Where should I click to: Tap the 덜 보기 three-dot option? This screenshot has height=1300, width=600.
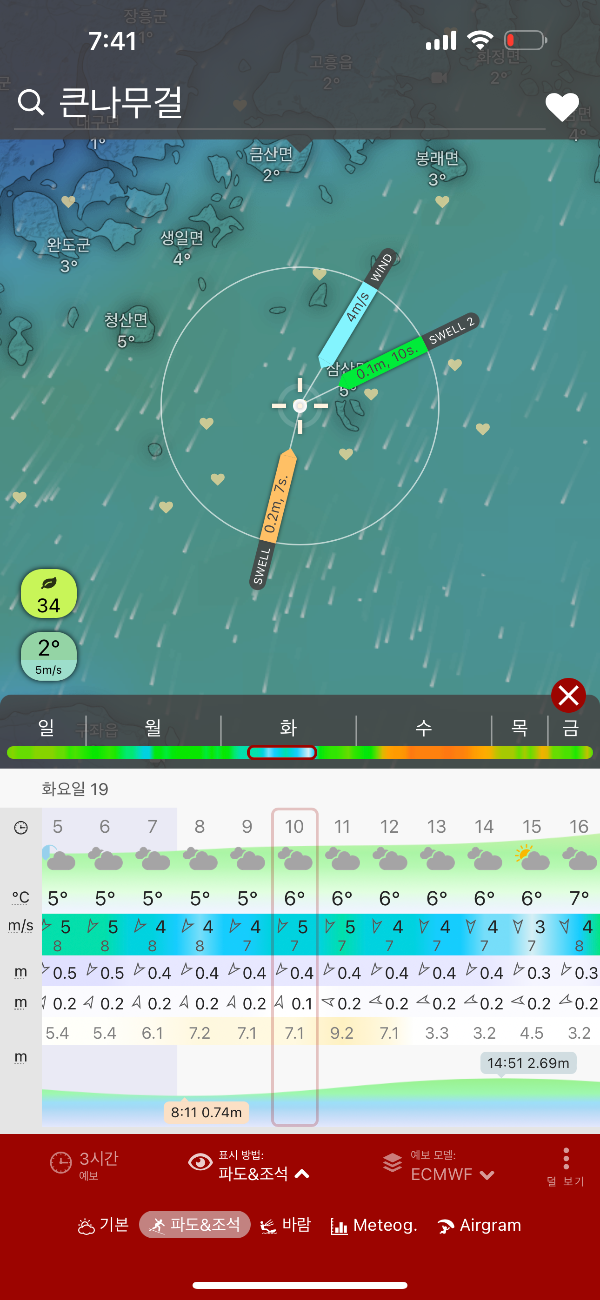pos(565,1166)
